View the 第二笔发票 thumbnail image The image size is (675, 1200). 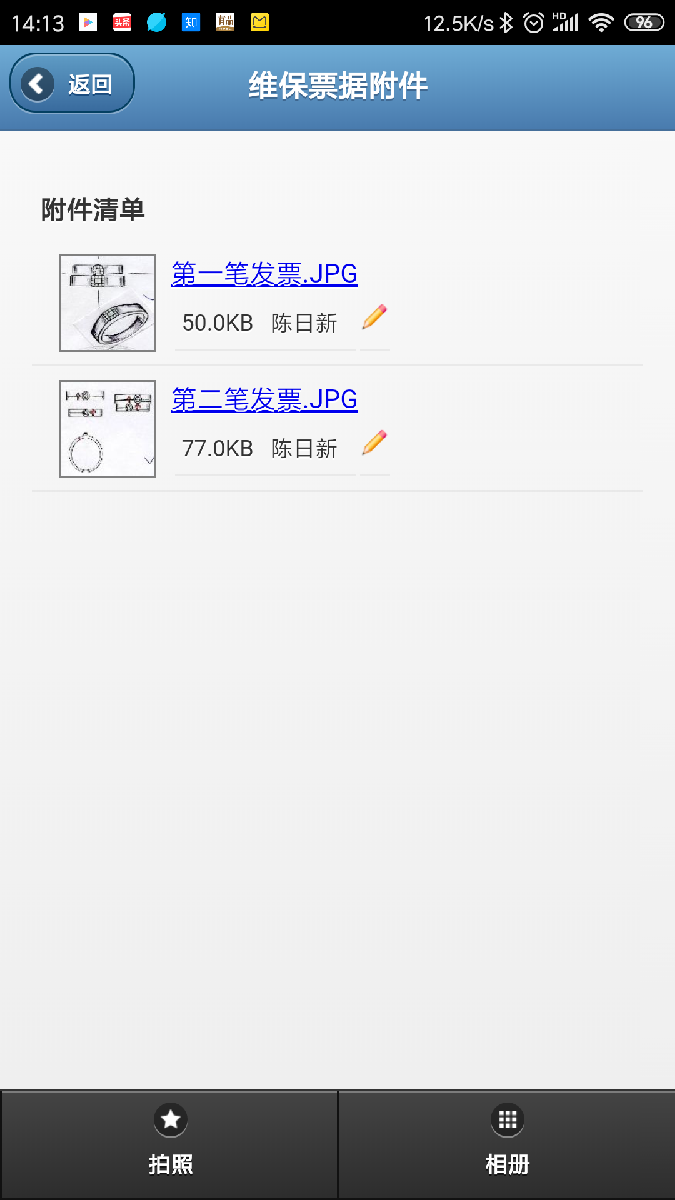point(108,429)
